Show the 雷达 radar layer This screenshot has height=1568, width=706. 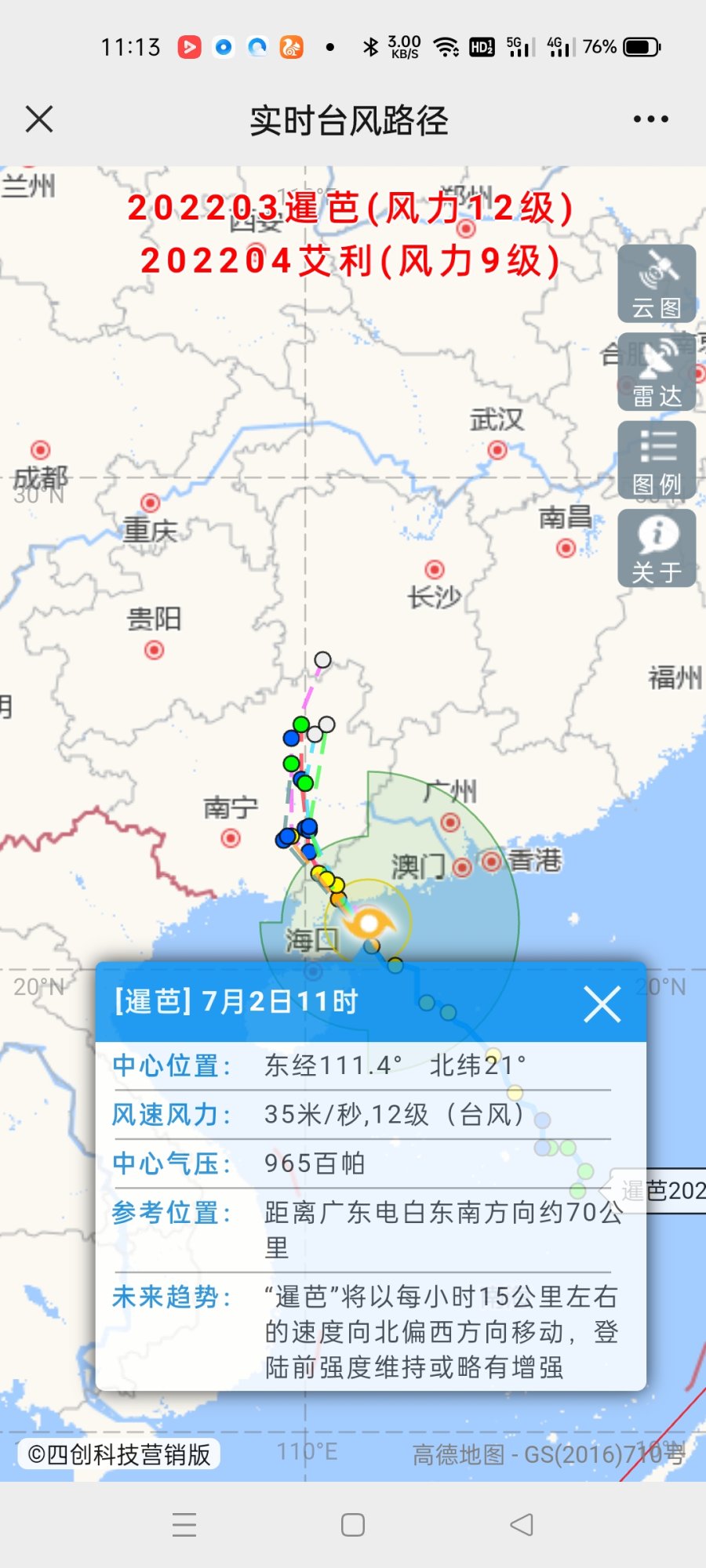657,372
